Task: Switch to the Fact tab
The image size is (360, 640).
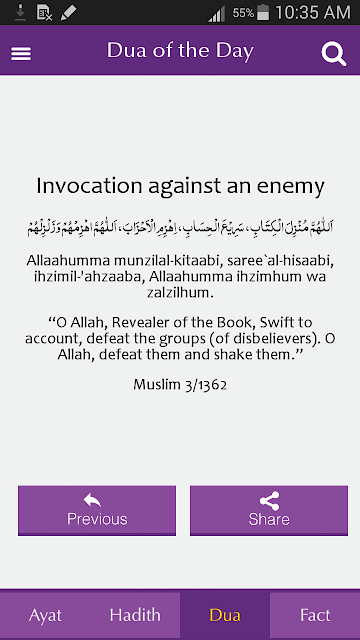Action: [315, 615]
